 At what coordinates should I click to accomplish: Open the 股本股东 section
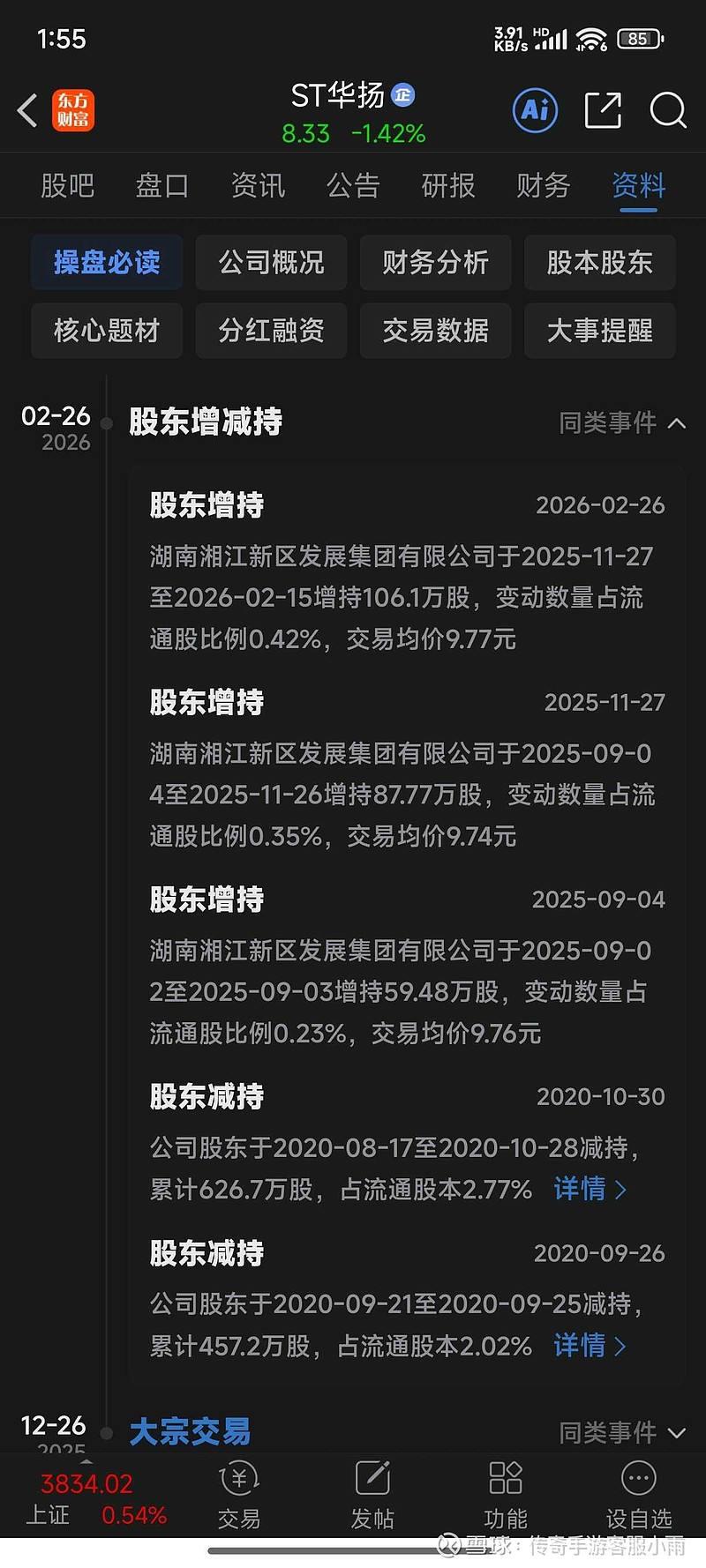pyautogui.click(x=600, y=262)
